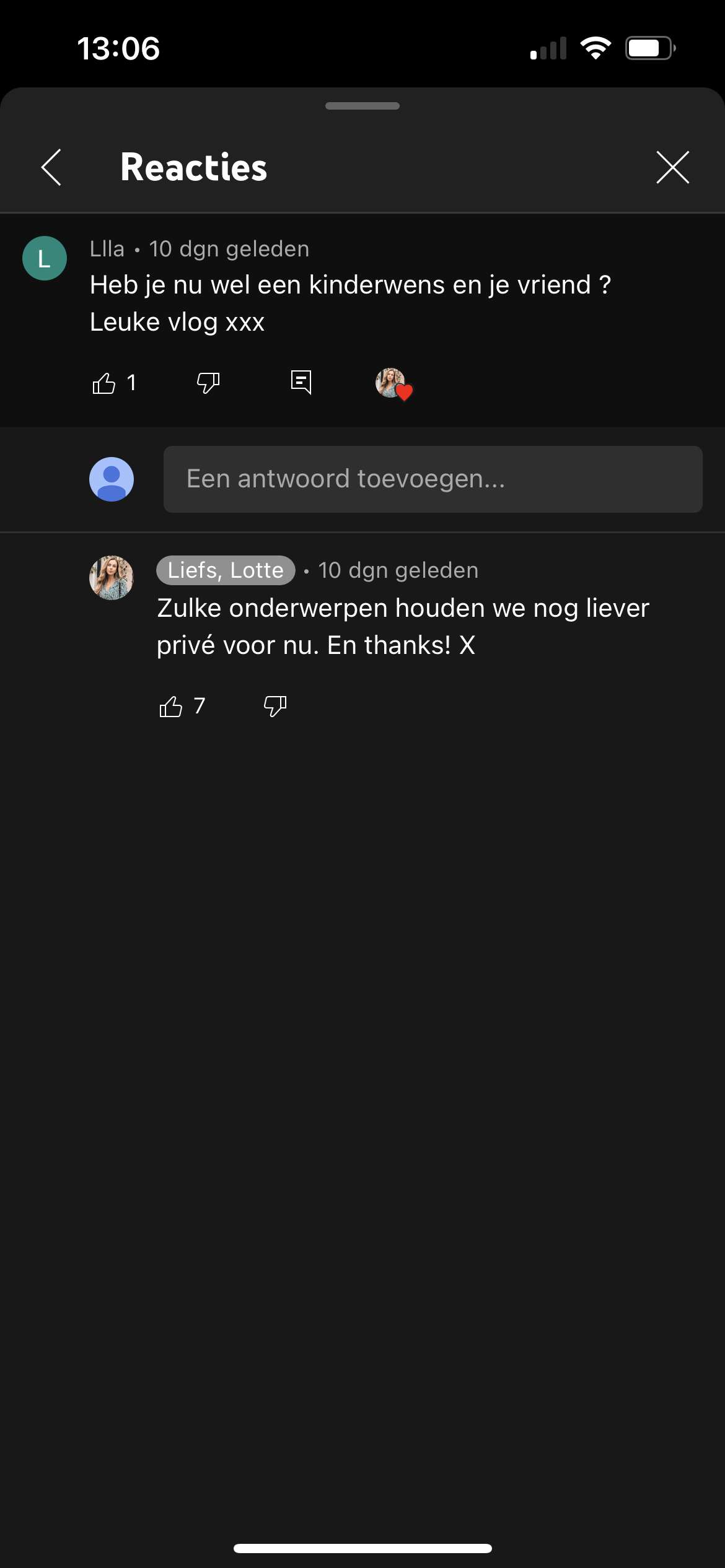The width and height of the screenshot is (725, 1568).
Task: Go back from the Reacties panel
Action: coord(51,167)
